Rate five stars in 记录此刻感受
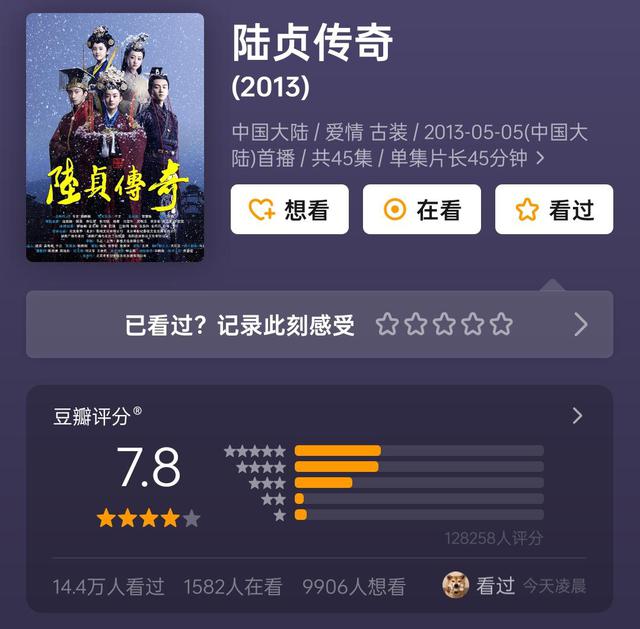Image resolution: width=640 pixels, height=629 pixels. coord(502,324)
